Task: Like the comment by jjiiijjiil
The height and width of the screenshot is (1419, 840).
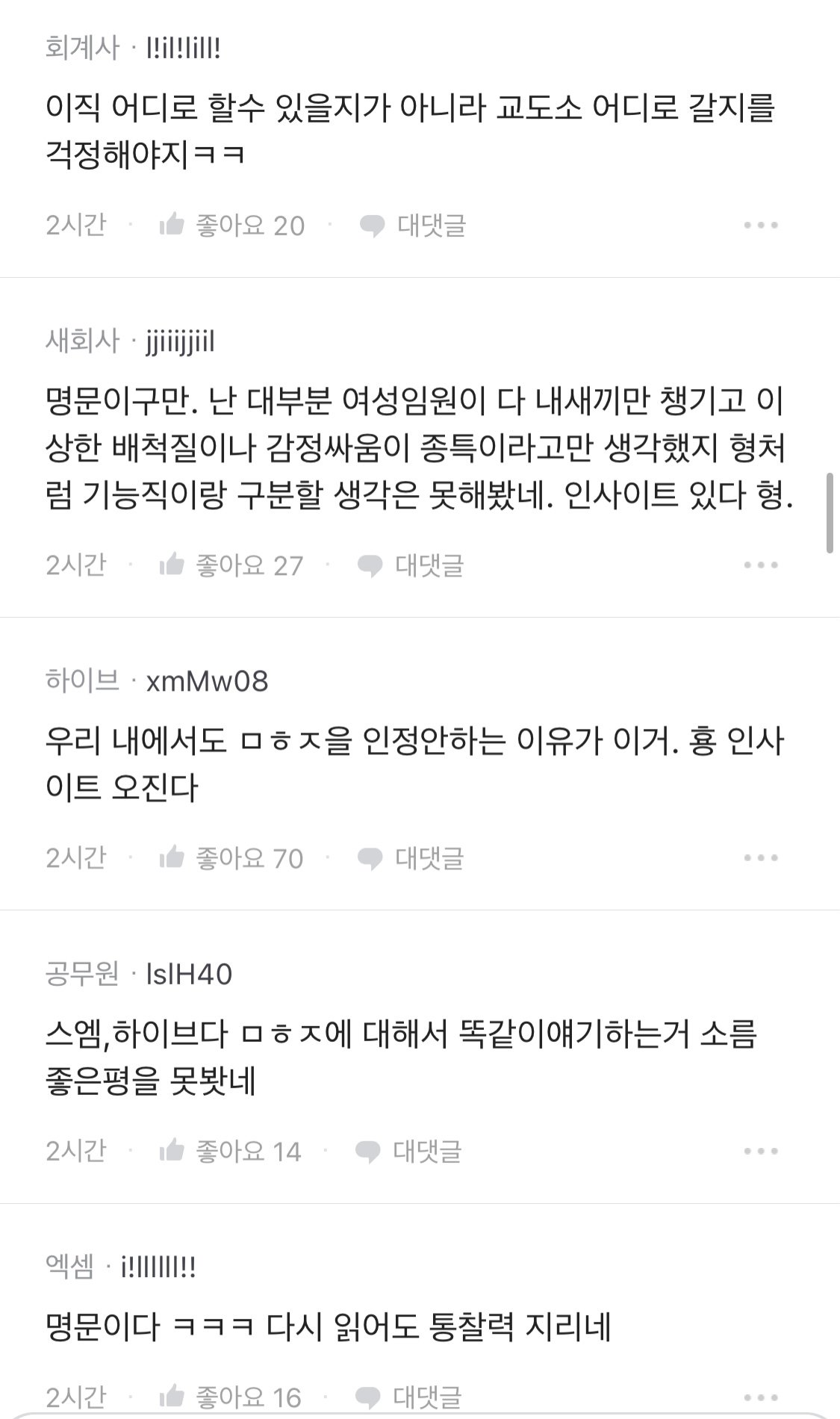Action: pos(231,565)
